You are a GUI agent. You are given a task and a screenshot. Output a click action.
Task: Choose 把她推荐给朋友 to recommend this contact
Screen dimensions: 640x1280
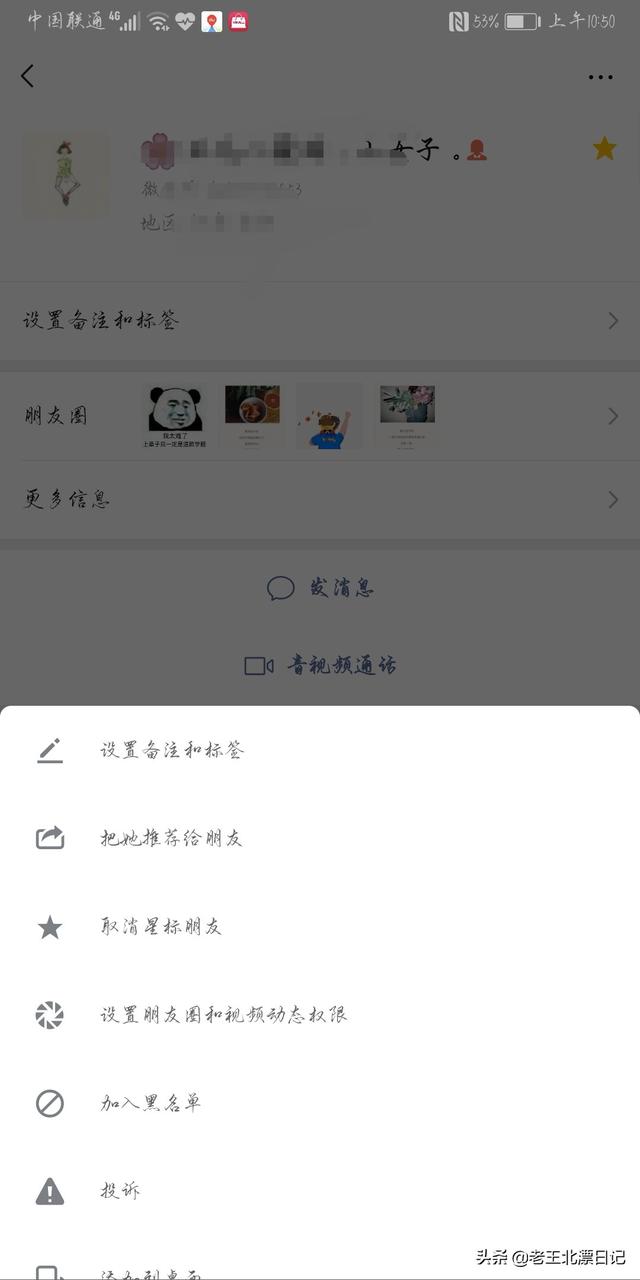(171, 838)
